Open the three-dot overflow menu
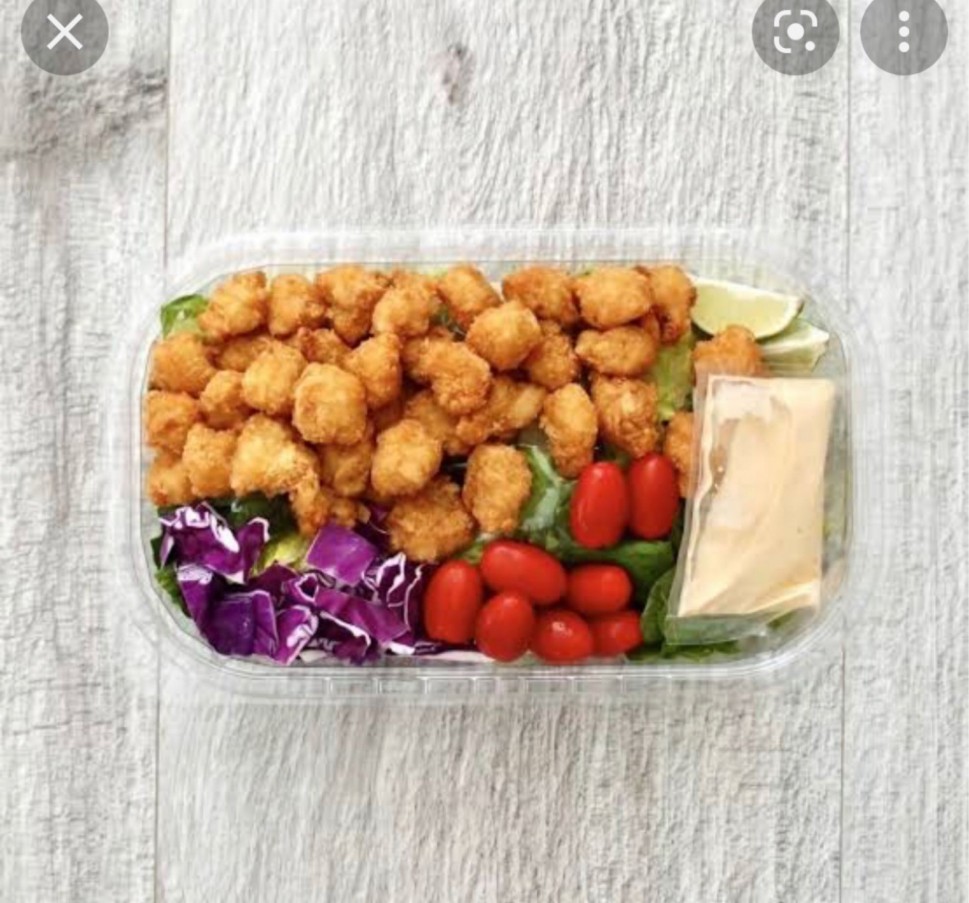969x903 pixels. pos(904,33)
